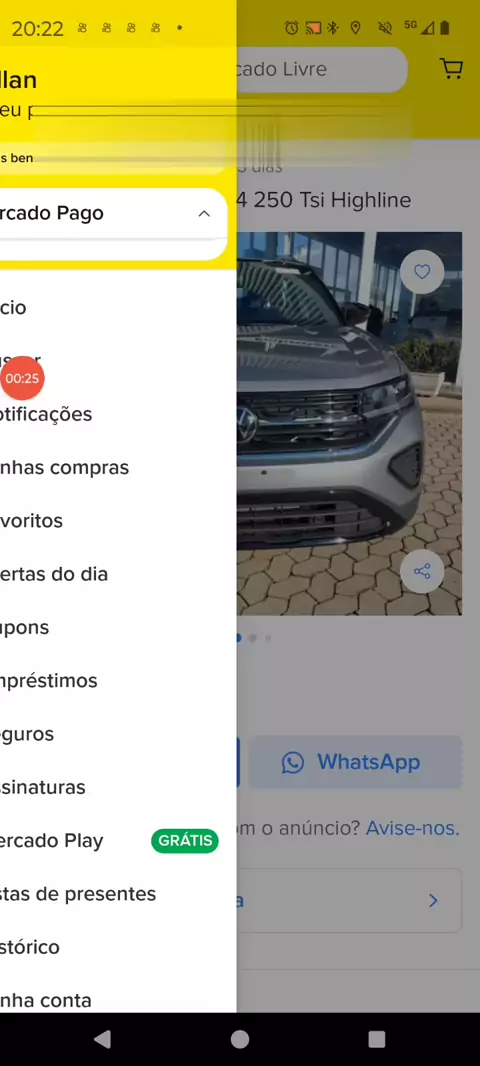Open Minha conta
480x1066 pixels.
[118, 1000]
